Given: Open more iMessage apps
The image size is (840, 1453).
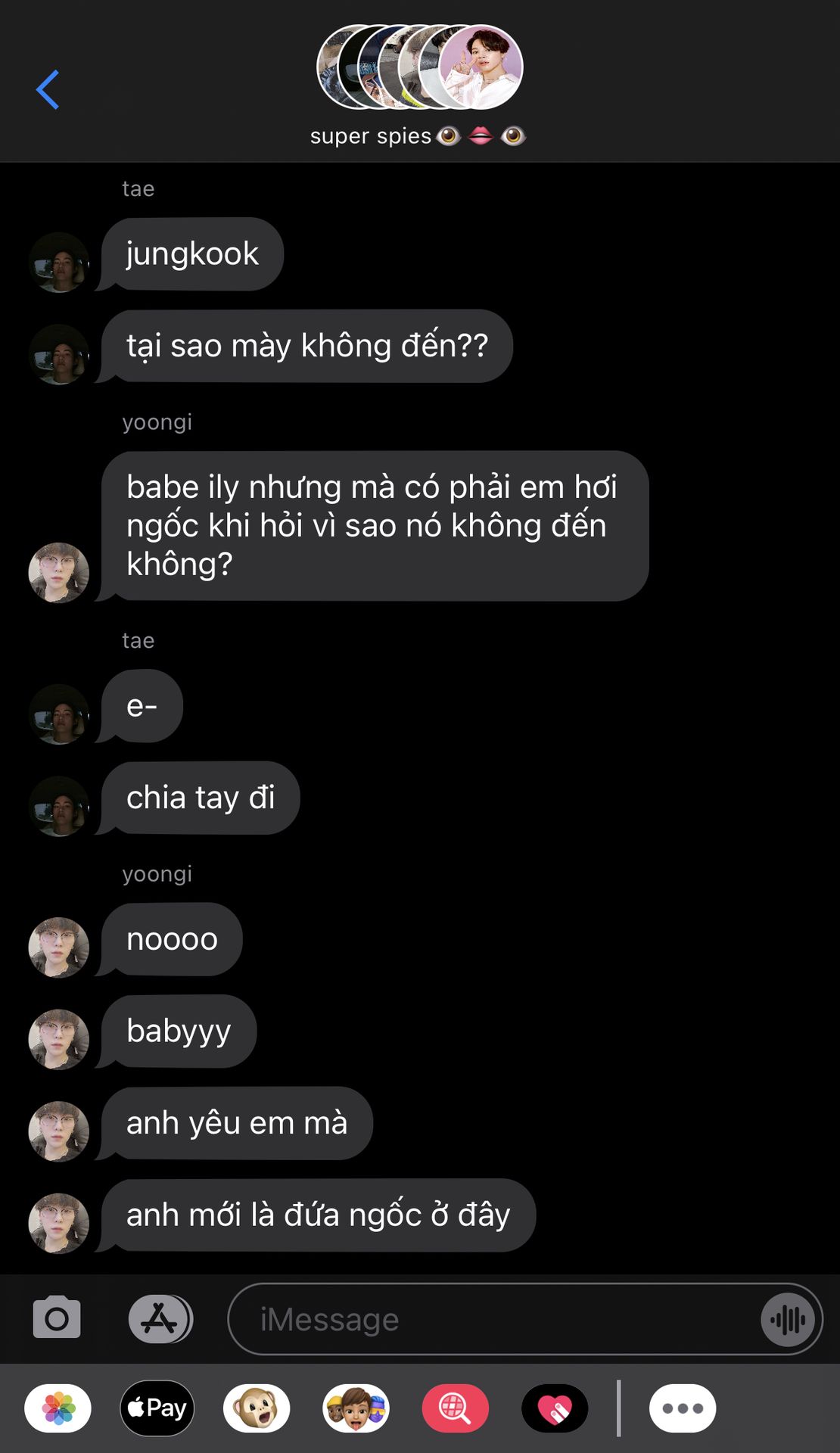Looking at the screenshot, I should click(683, 1408).
